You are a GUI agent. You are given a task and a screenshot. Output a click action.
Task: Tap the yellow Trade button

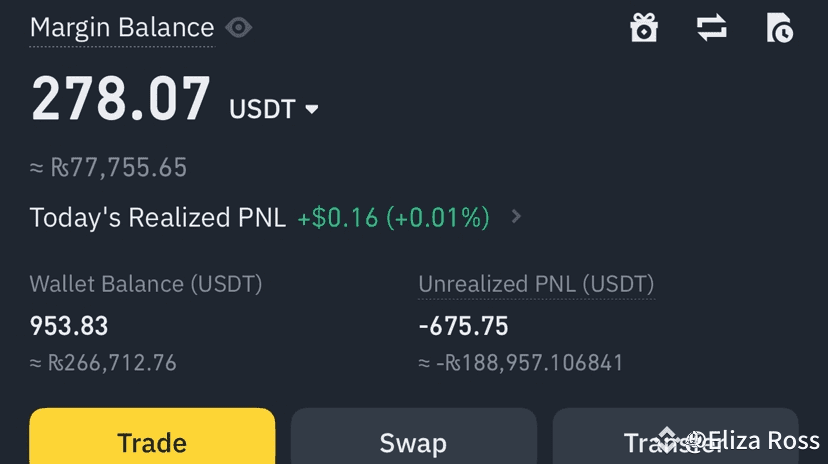pos(152,440)
